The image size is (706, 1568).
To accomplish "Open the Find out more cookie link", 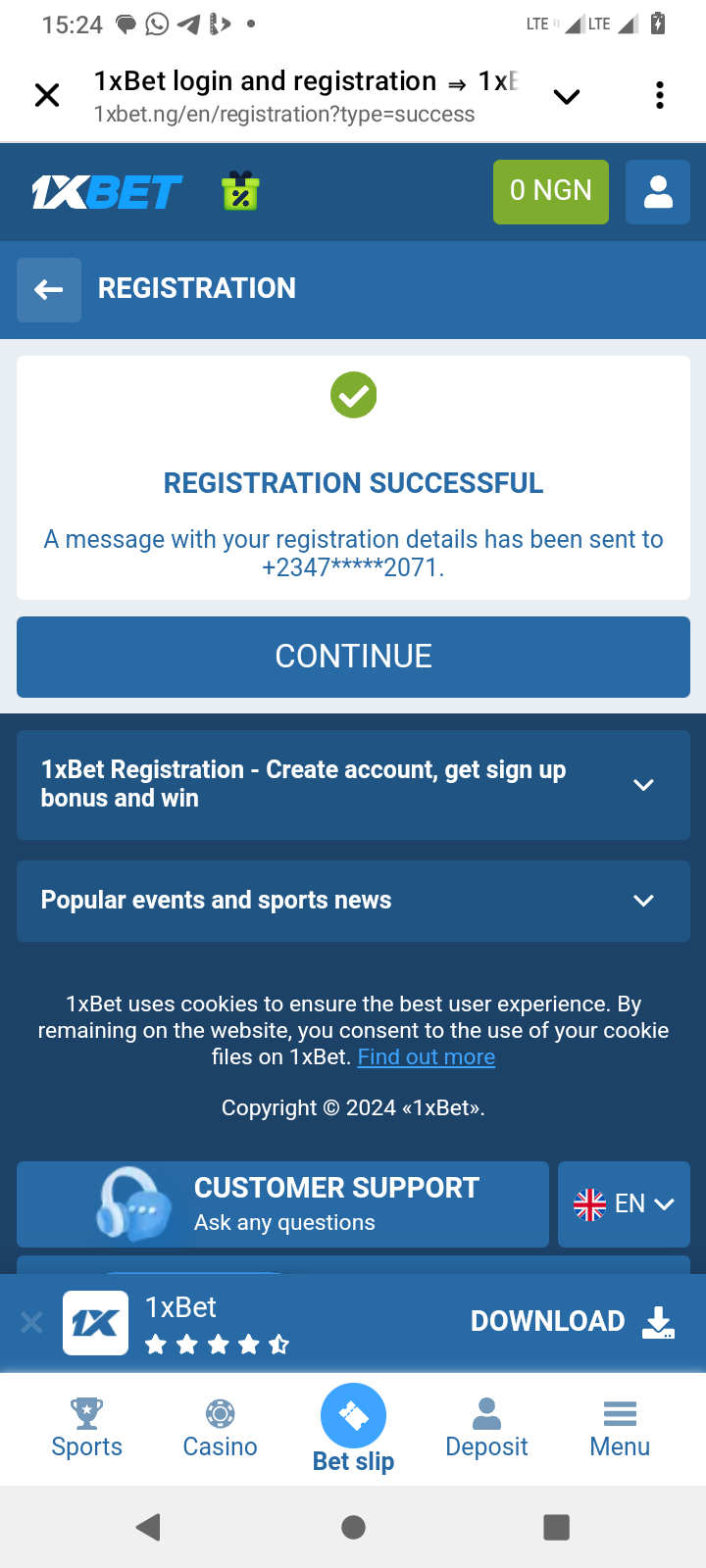I will tap(427, 1056).
